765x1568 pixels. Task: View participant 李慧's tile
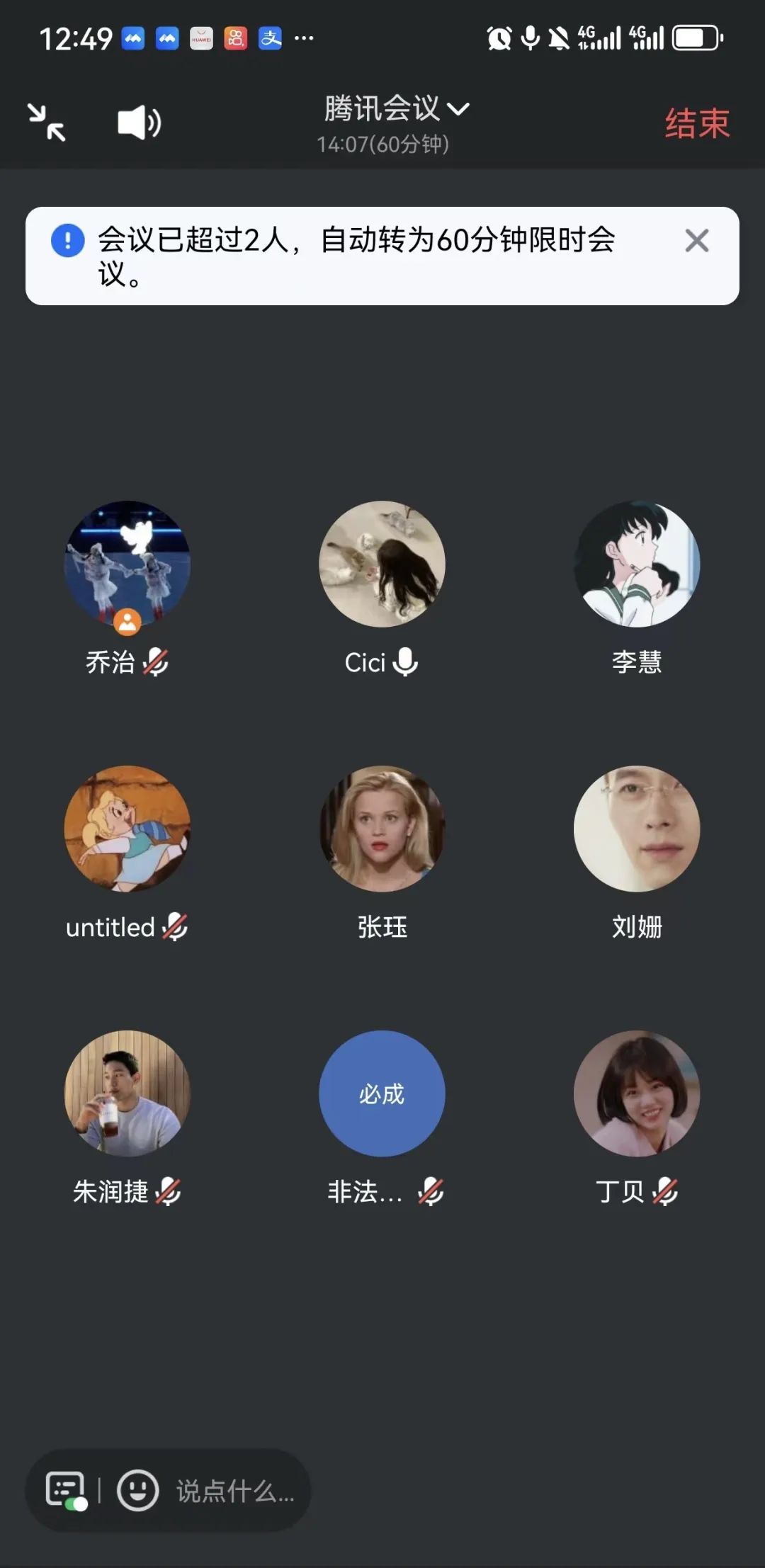pos(636,564)
